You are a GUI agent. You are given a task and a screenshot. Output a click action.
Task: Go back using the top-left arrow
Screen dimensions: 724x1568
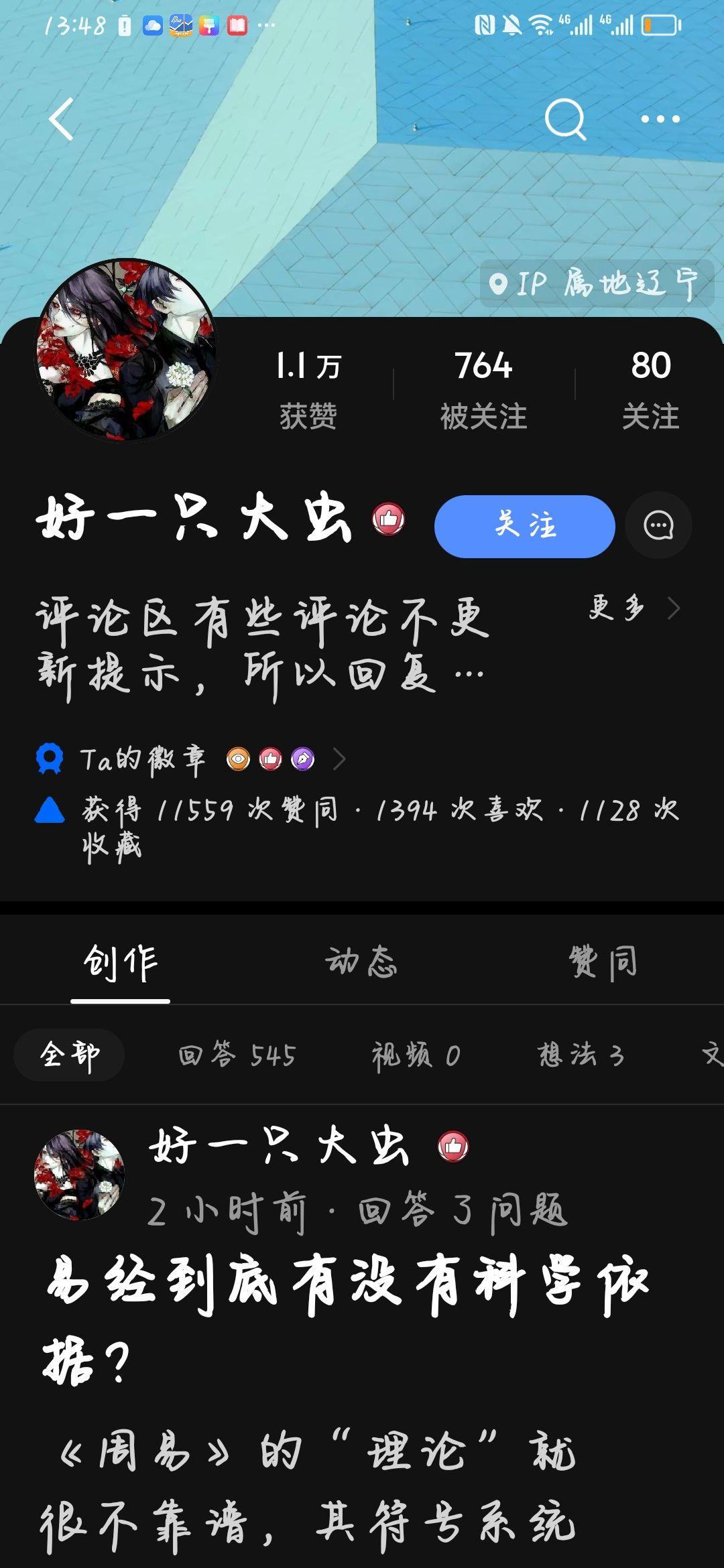click(x=62, y=119)
